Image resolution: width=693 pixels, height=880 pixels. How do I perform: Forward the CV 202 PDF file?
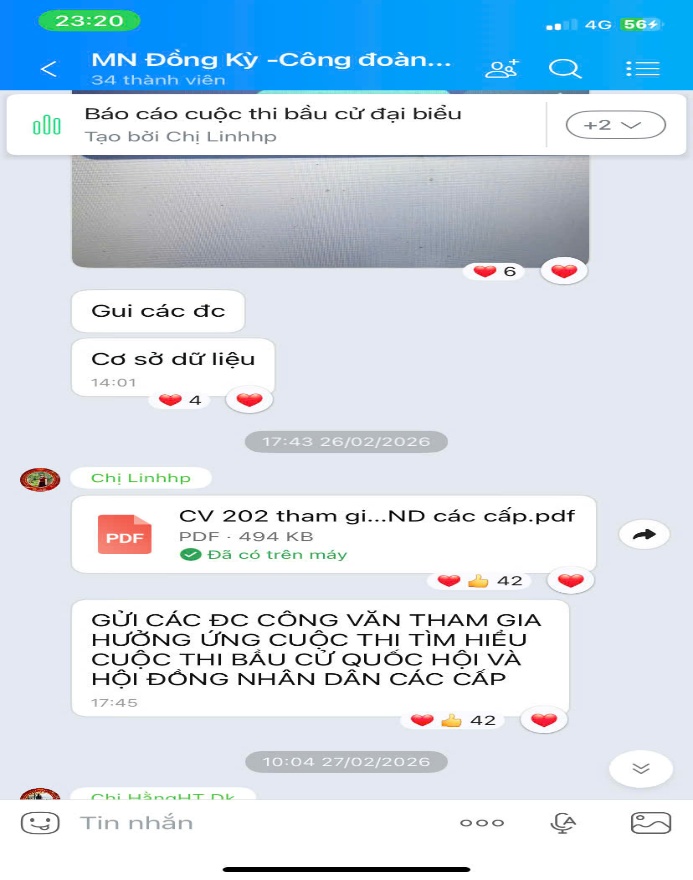pos(644,535)
